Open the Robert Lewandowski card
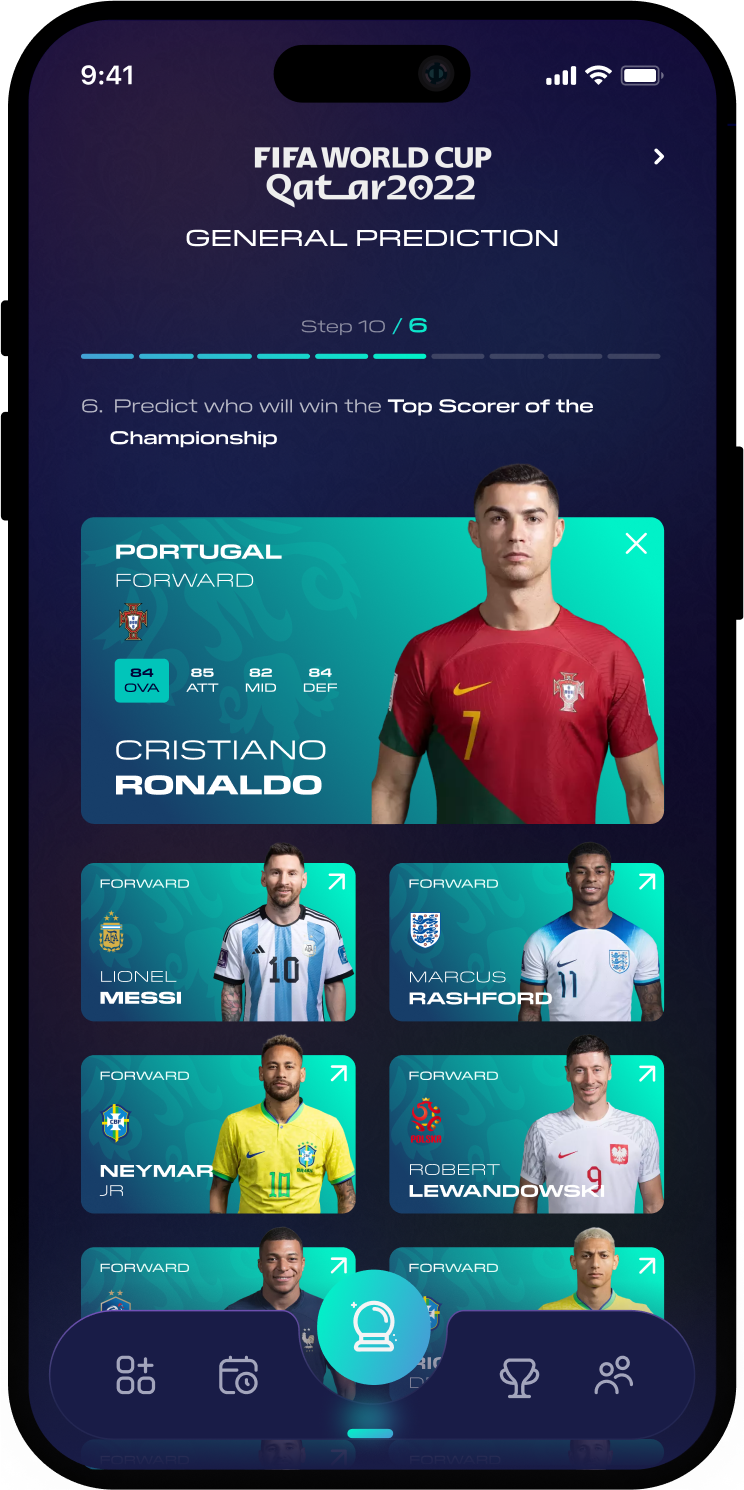This screenshot has height=1490, width=744. (526, 1134)
